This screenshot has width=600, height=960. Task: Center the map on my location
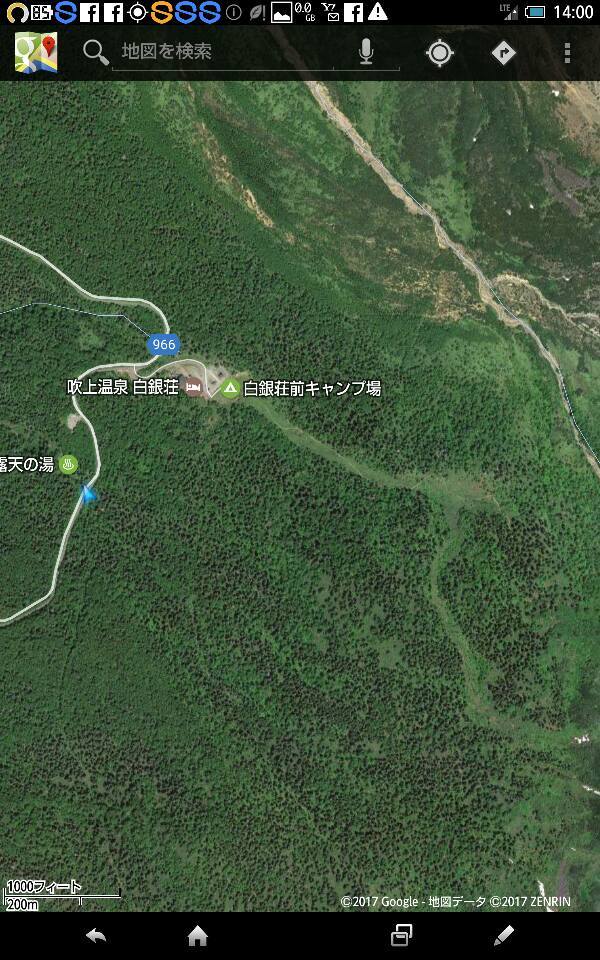tap(439, 53)
